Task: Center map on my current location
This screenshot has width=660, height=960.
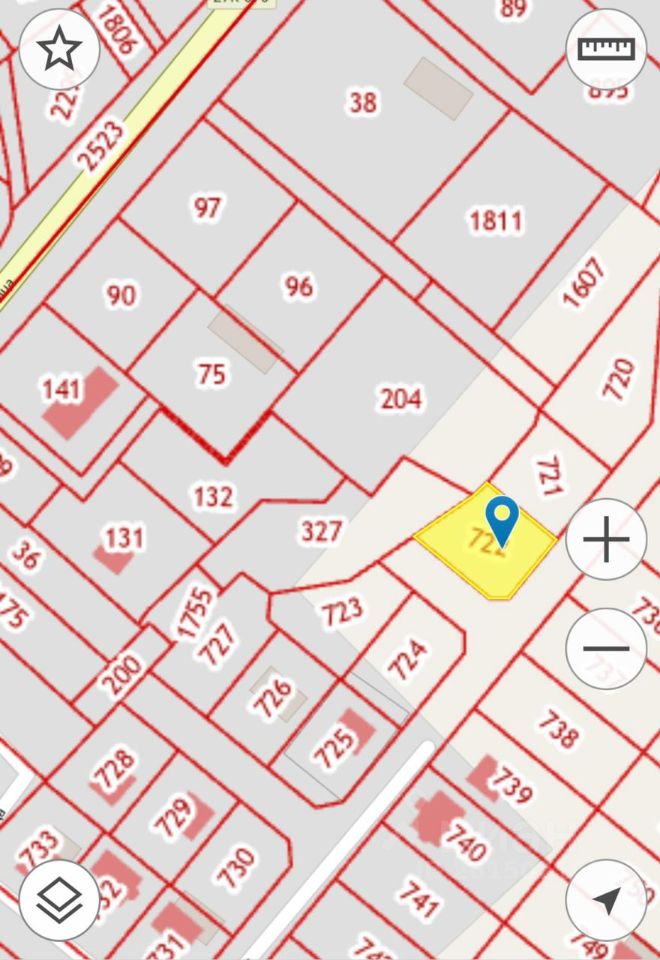Action: (x=606, y=899)
